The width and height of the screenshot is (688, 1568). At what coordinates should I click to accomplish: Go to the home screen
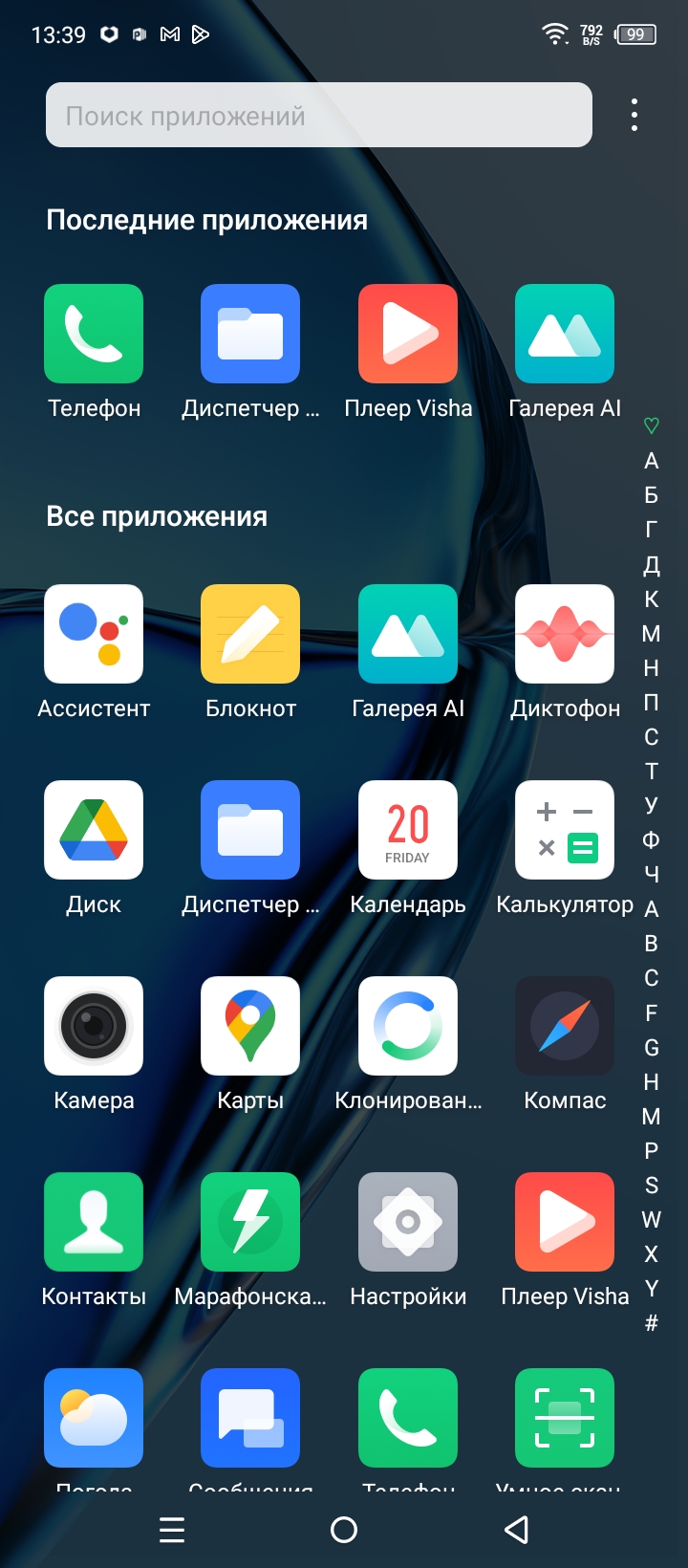pyautogui.click(x=344, y=1530)
